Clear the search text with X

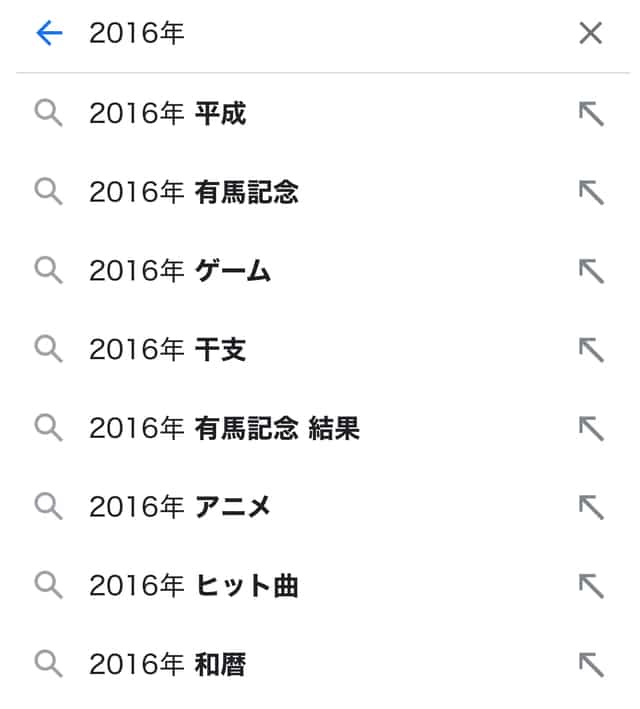point(591,34)
